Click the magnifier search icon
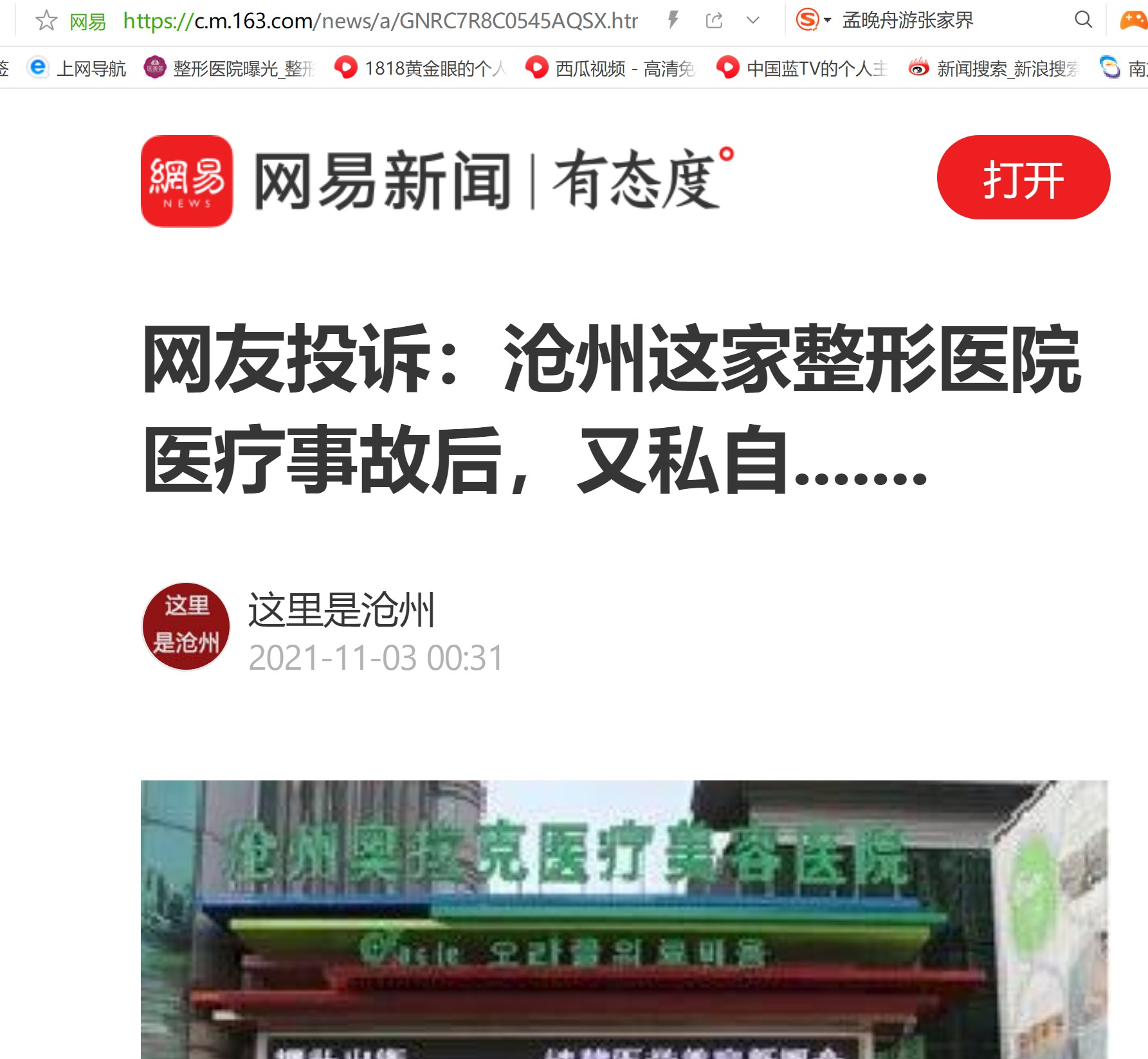The image size is (1148, 1059). (1083, 20)
